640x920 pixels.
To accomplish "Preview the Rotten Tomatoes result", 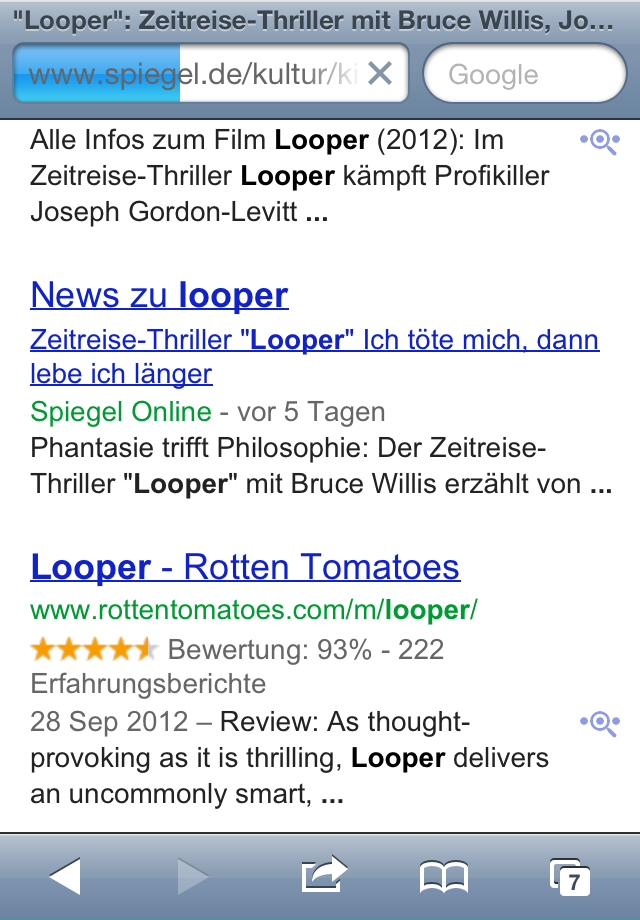I will pos(600,722).
